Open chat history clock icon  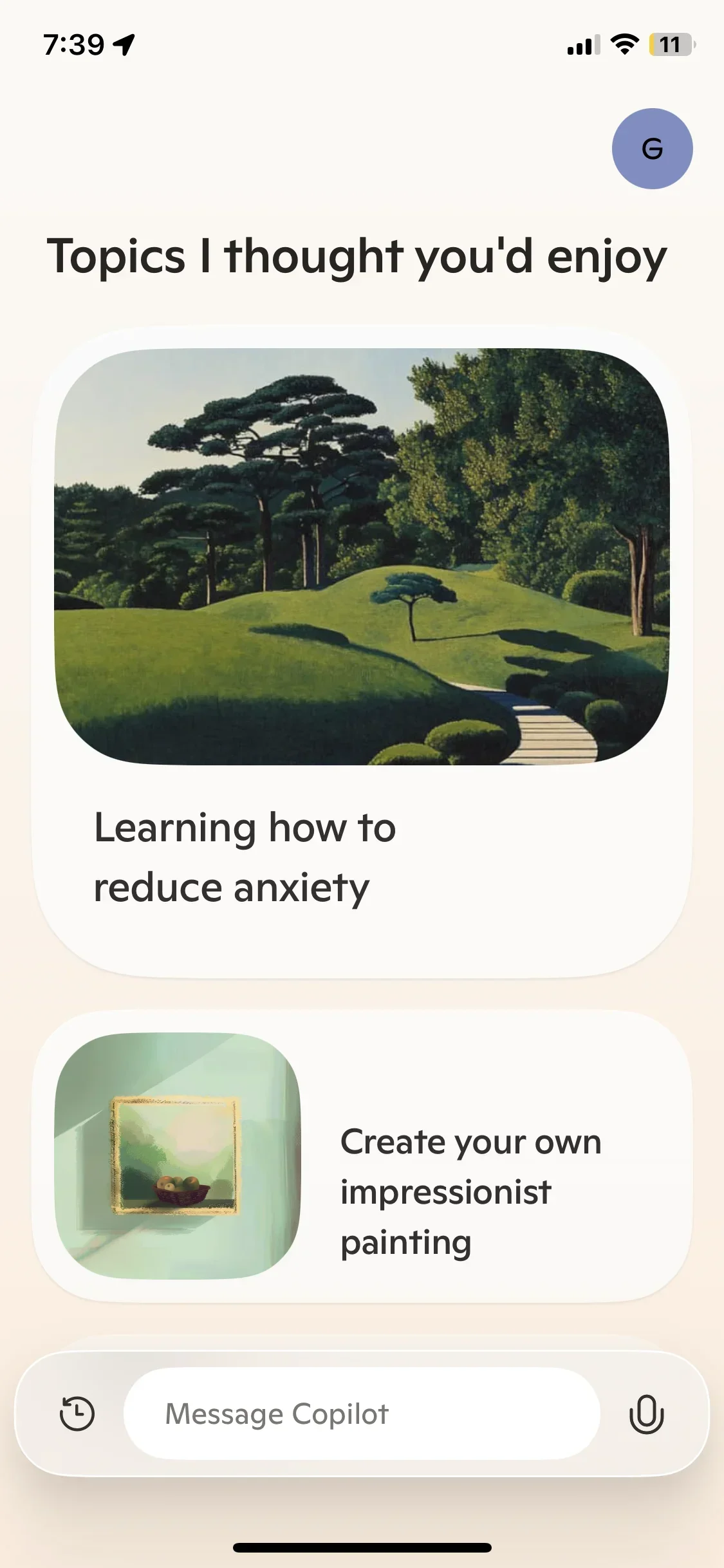tap(77, 1414)
